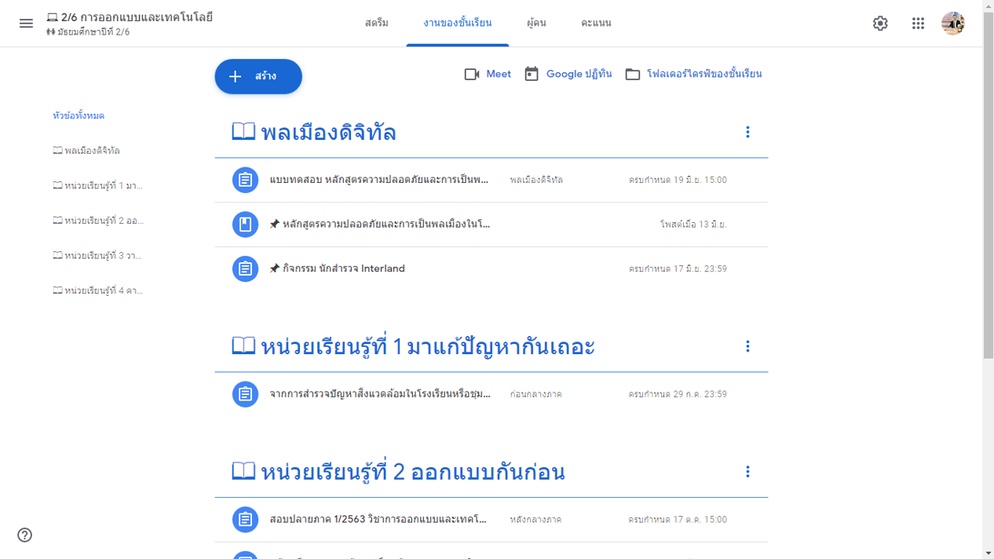Select หัวข้อทั้งหมด in the sidebar
This screenshot has height=559, width=994.
pyautogui.click(x=79, y=116)
